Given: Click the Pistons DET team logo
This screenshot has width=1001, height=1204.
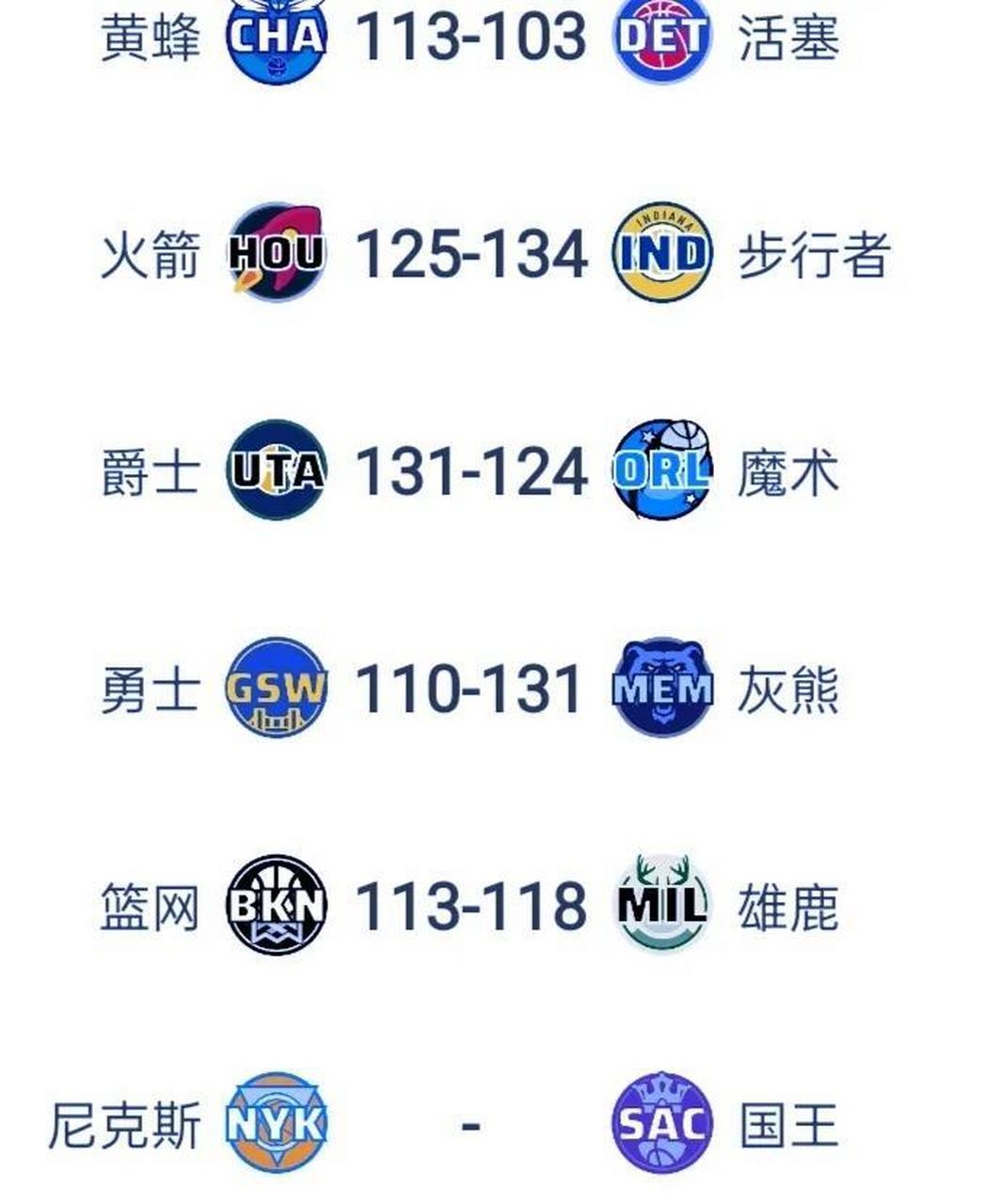Looking at the screenshot, I should pyautogui.click(x=661, y=38).
